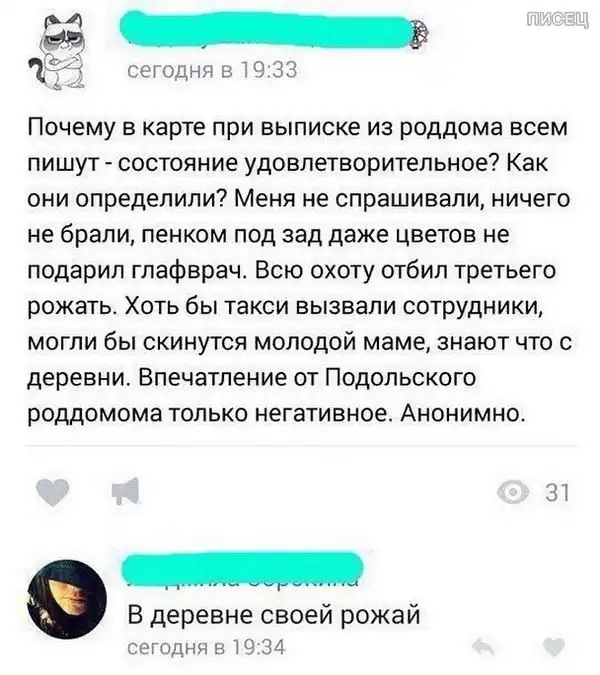Screen dimensions: 600x675
Task: Share the post via megaphone icon
Action: point(121,491)
